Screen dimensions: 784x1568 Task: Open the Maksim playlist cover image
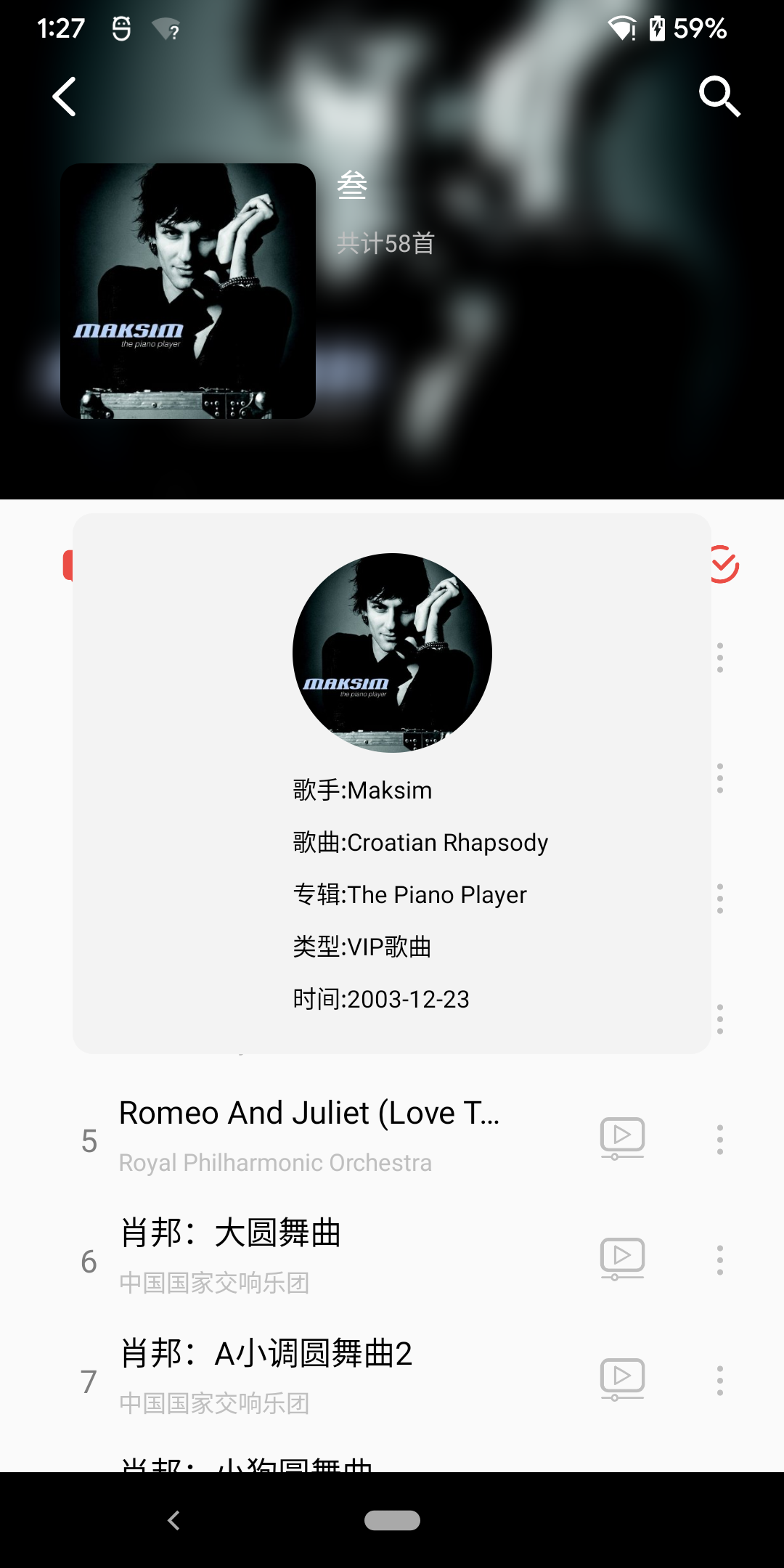point(188,291)
